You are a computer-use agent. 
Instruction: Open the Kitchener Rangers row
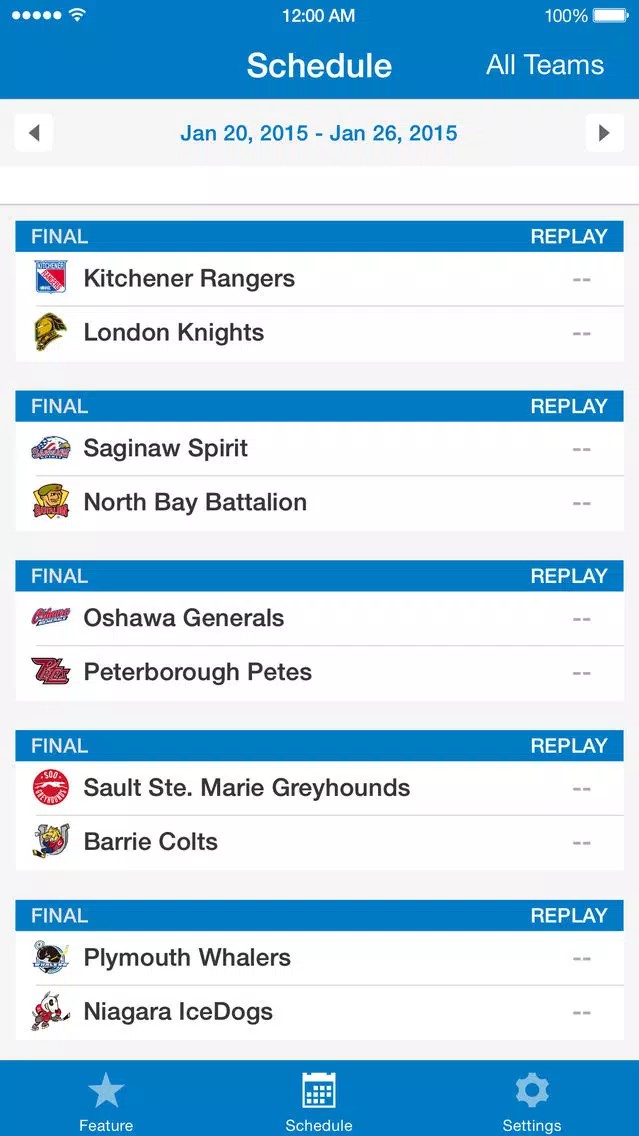click(320, 279)
